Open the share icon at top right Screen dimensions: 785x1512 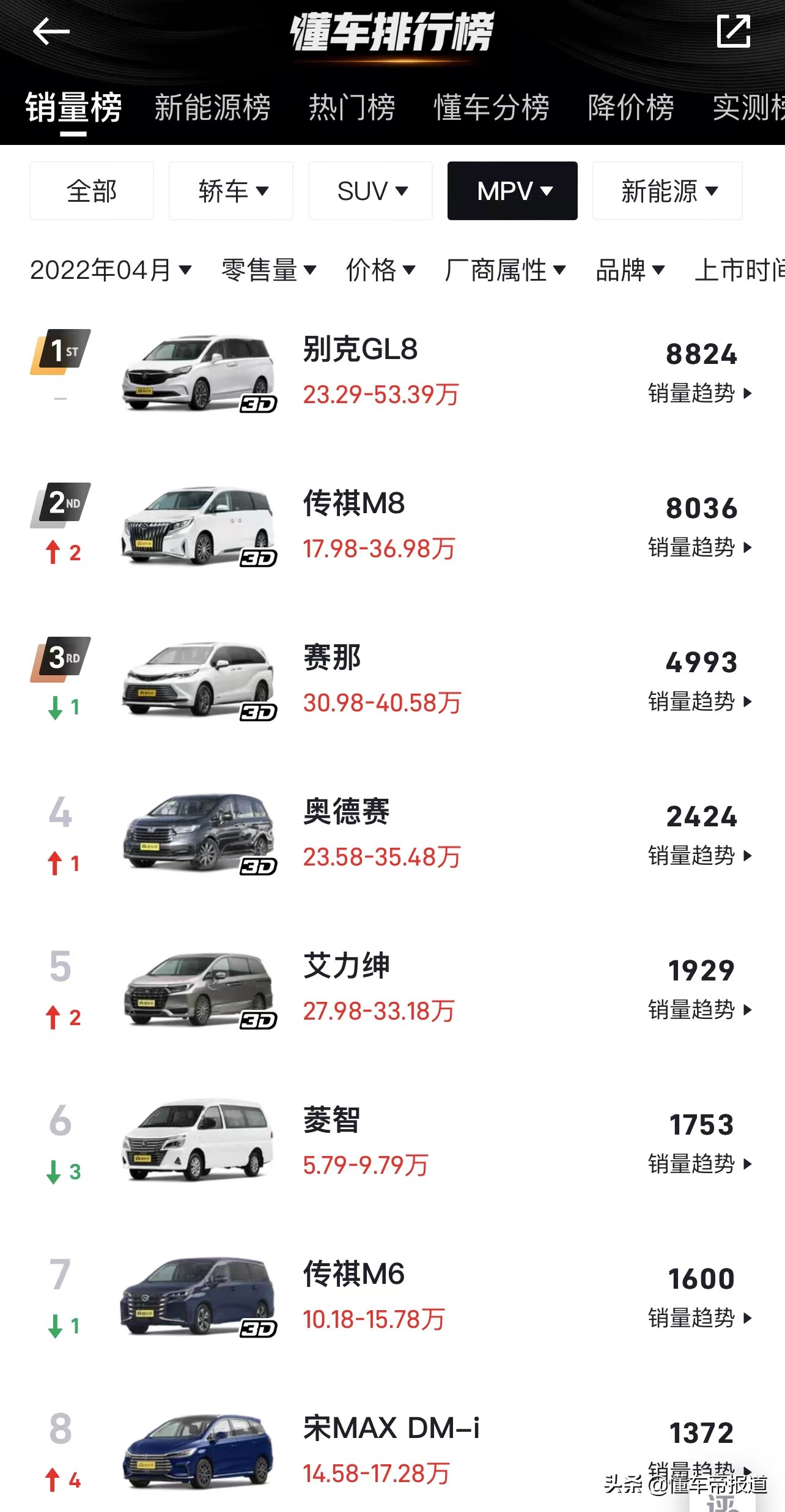coord(734,32)
